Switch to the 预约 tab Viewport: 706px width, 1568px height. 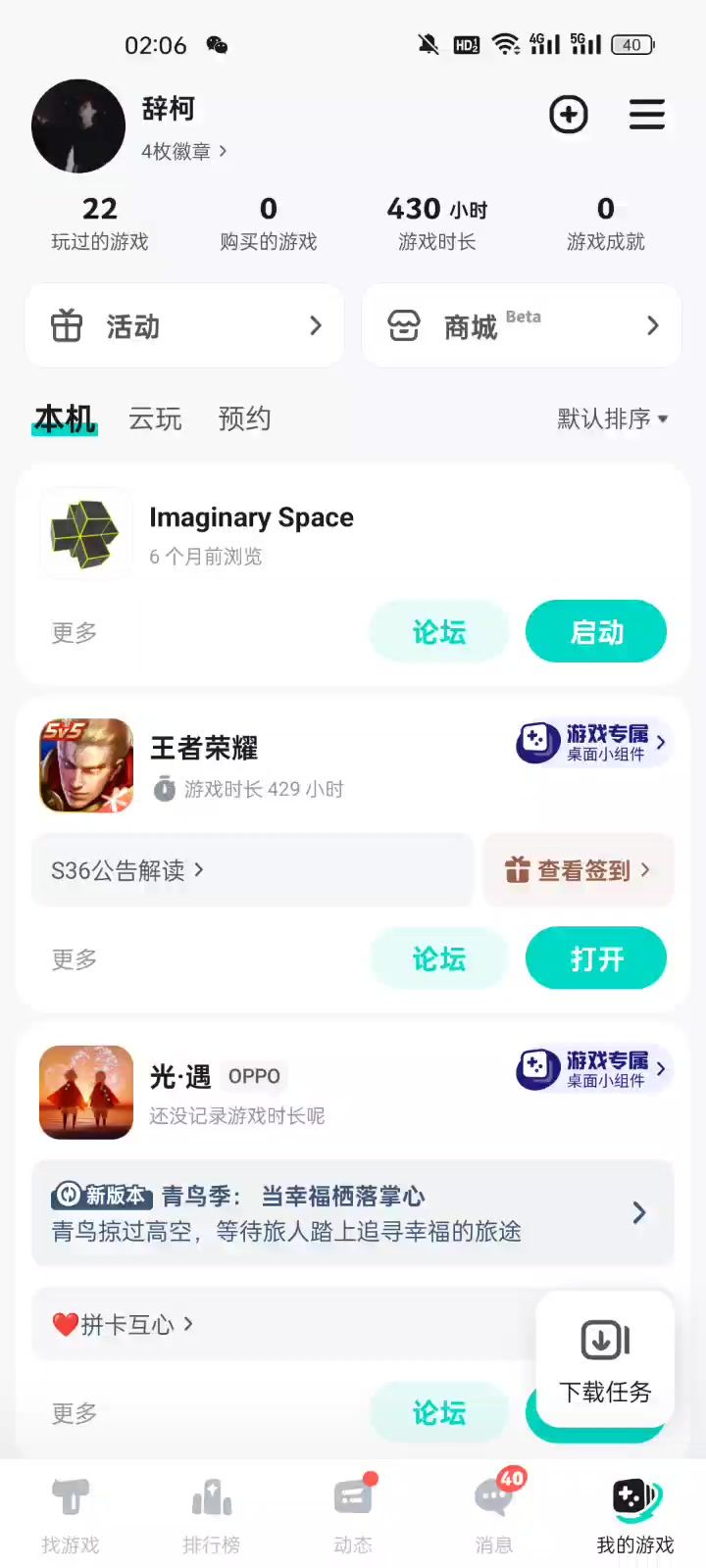tap(244, 419)
